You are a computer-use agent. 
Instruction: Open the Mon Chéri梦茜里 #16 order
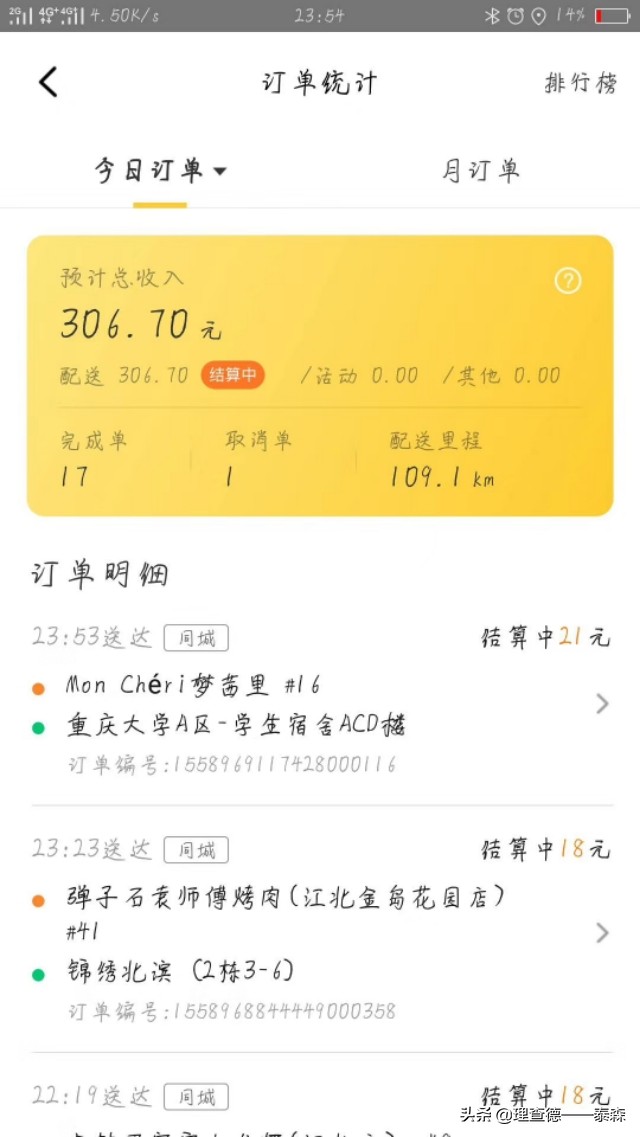(321, 701)
